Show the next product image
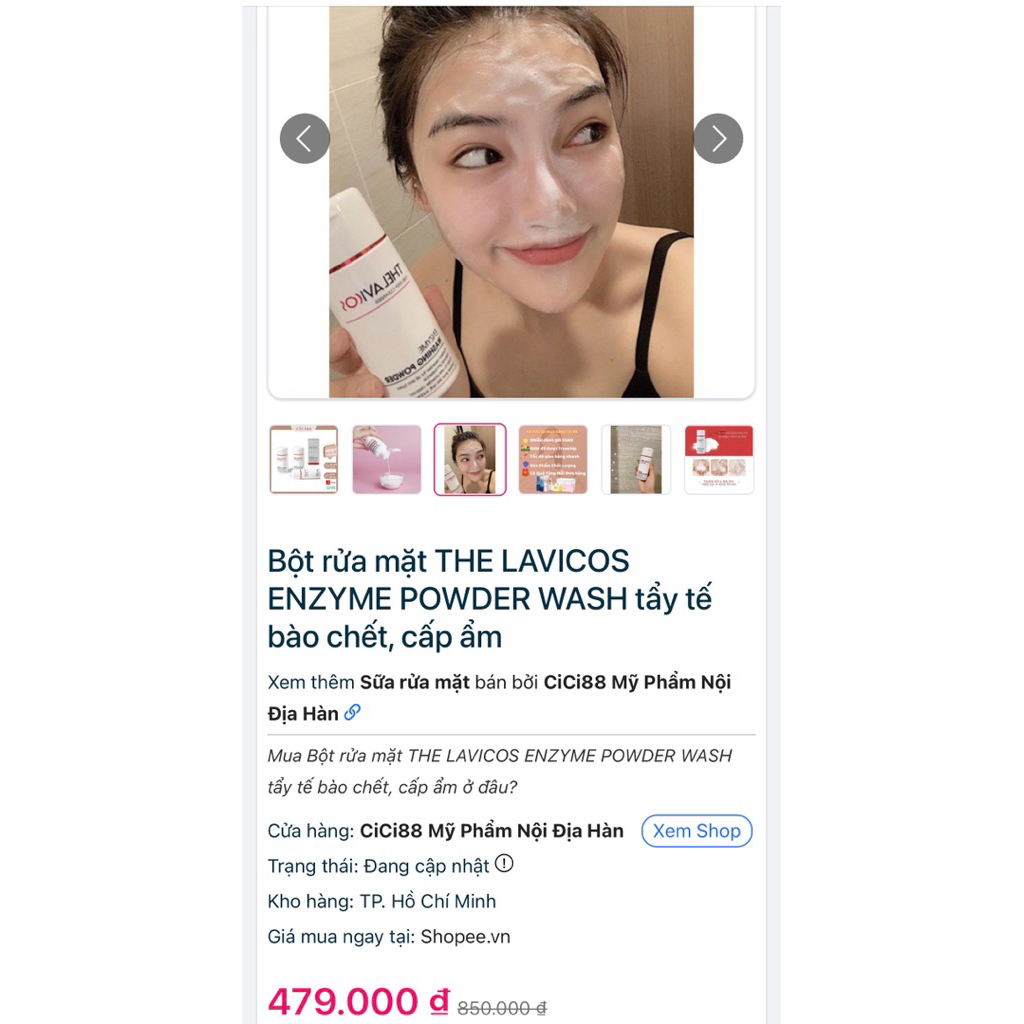Image resolution: width=1024 pixels, height=1024 pixels. coord(718,139)
